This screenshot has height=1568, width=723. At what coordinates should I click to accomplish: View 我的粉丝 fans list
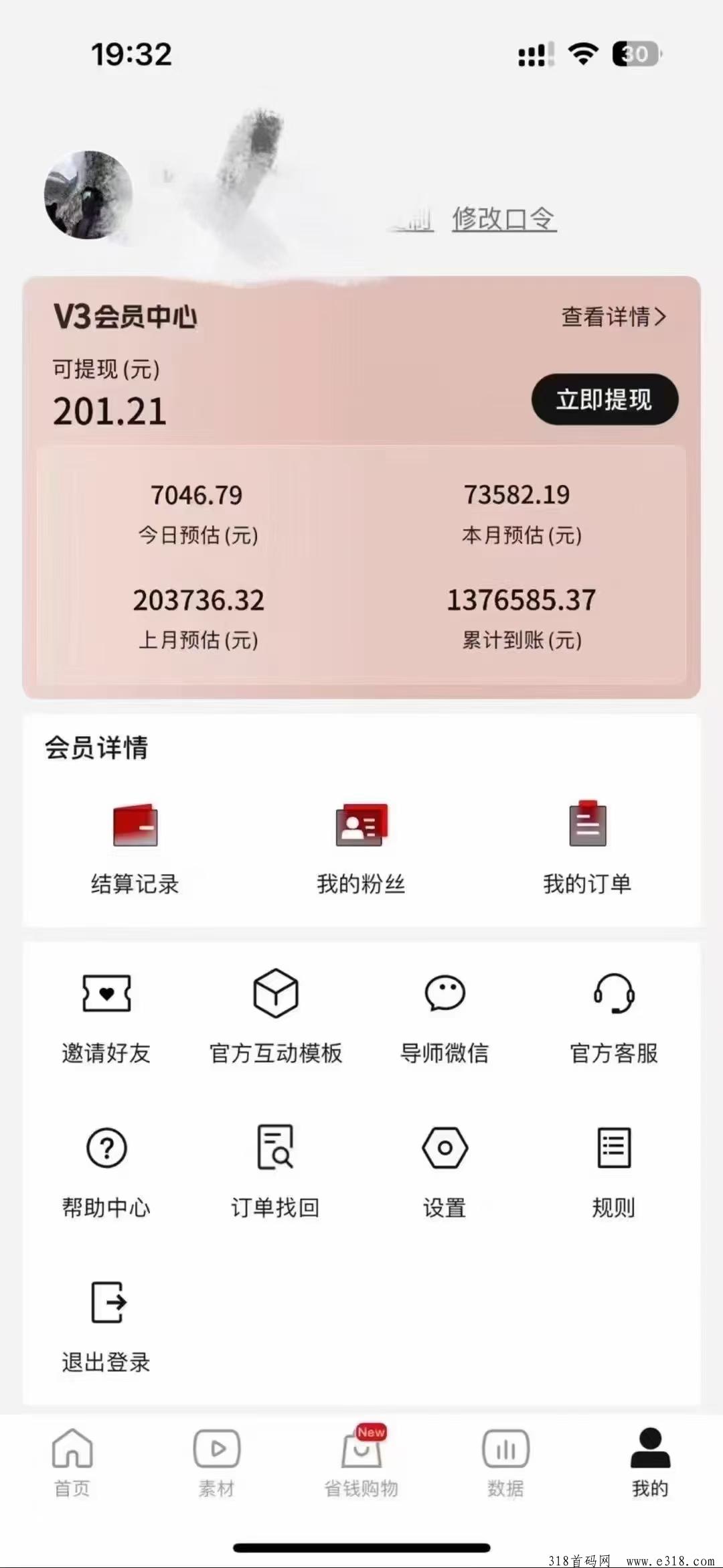[361, 848]
